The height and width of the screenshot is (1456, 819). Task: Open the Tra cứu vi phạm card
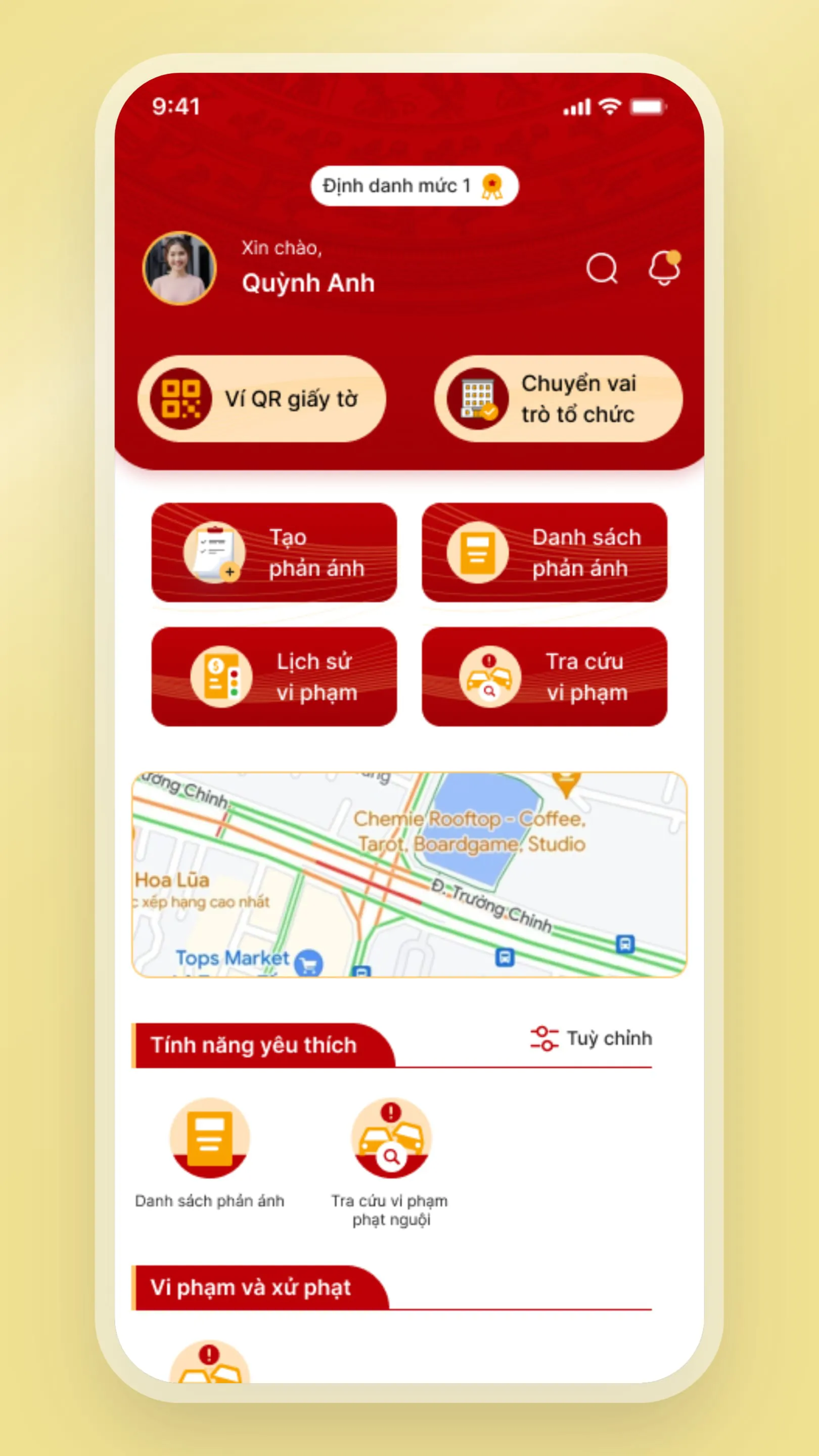pos(544,676)
